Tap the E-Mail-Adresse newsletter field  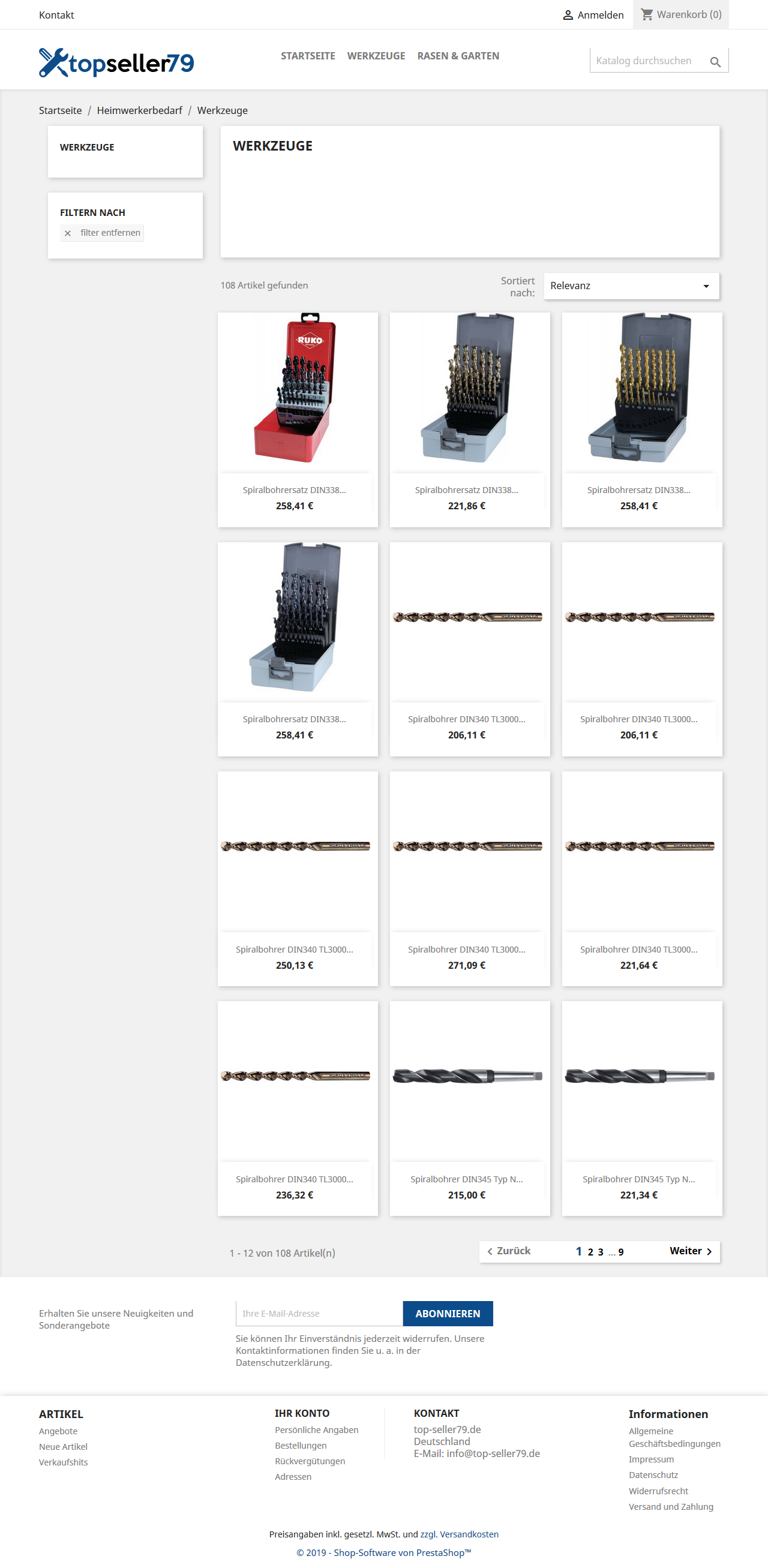pyautogui.click(x=319, y=1314)
